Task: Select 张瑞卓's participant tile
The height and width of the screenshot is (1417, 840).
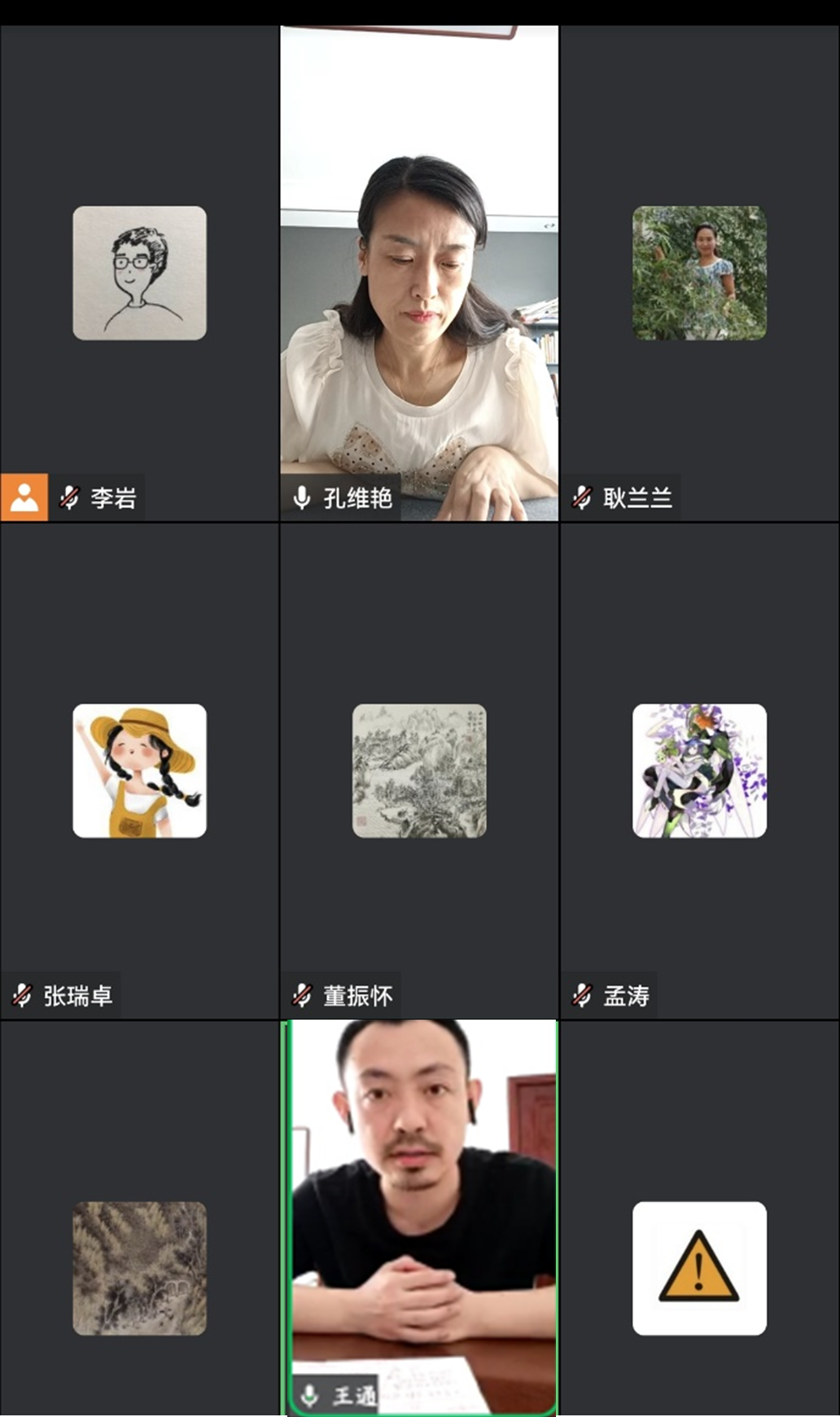Action: click(139, 770)
